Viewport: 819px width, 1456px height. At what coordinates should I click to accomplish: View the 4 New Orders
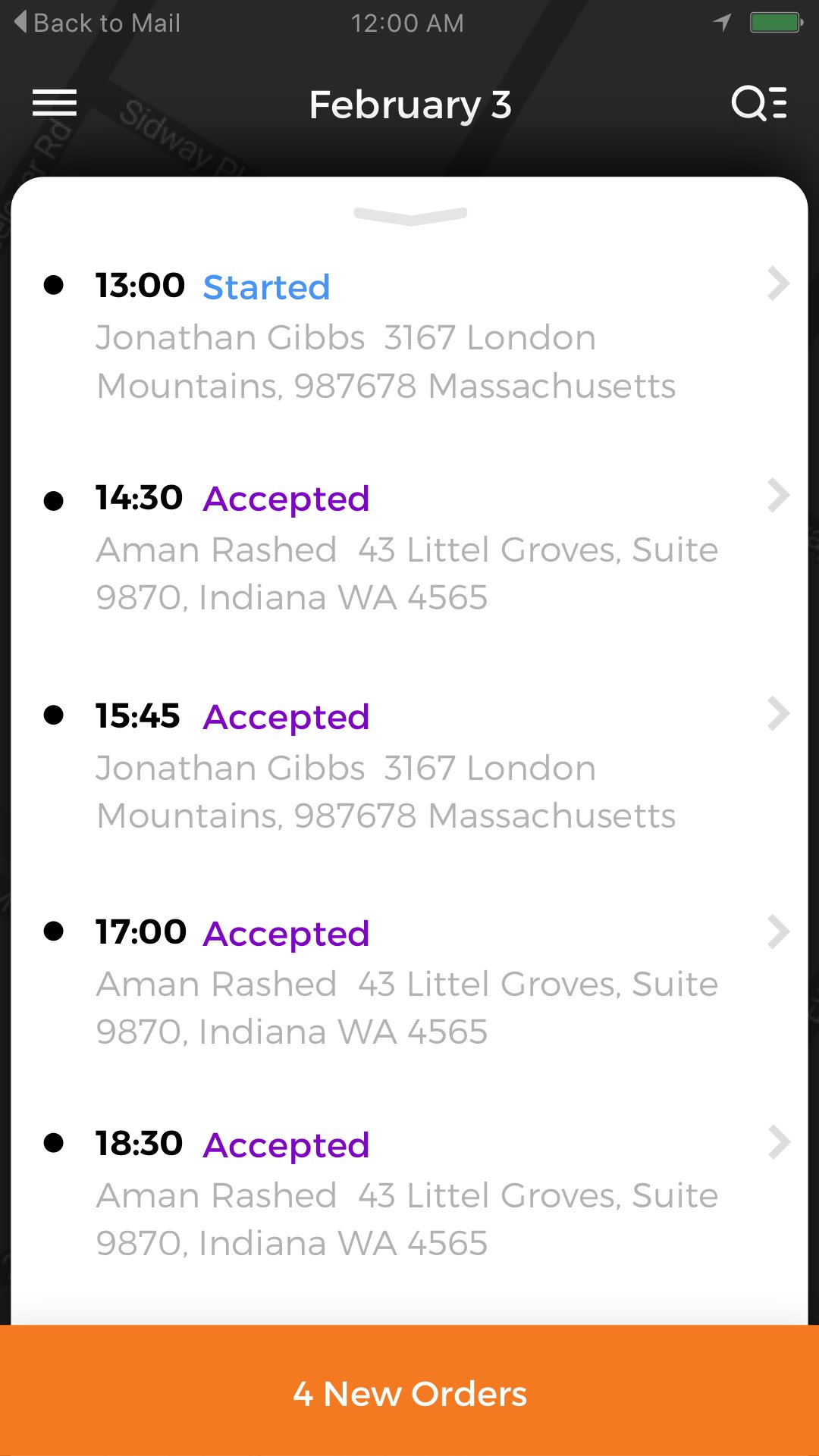[x=409, y=1392]
